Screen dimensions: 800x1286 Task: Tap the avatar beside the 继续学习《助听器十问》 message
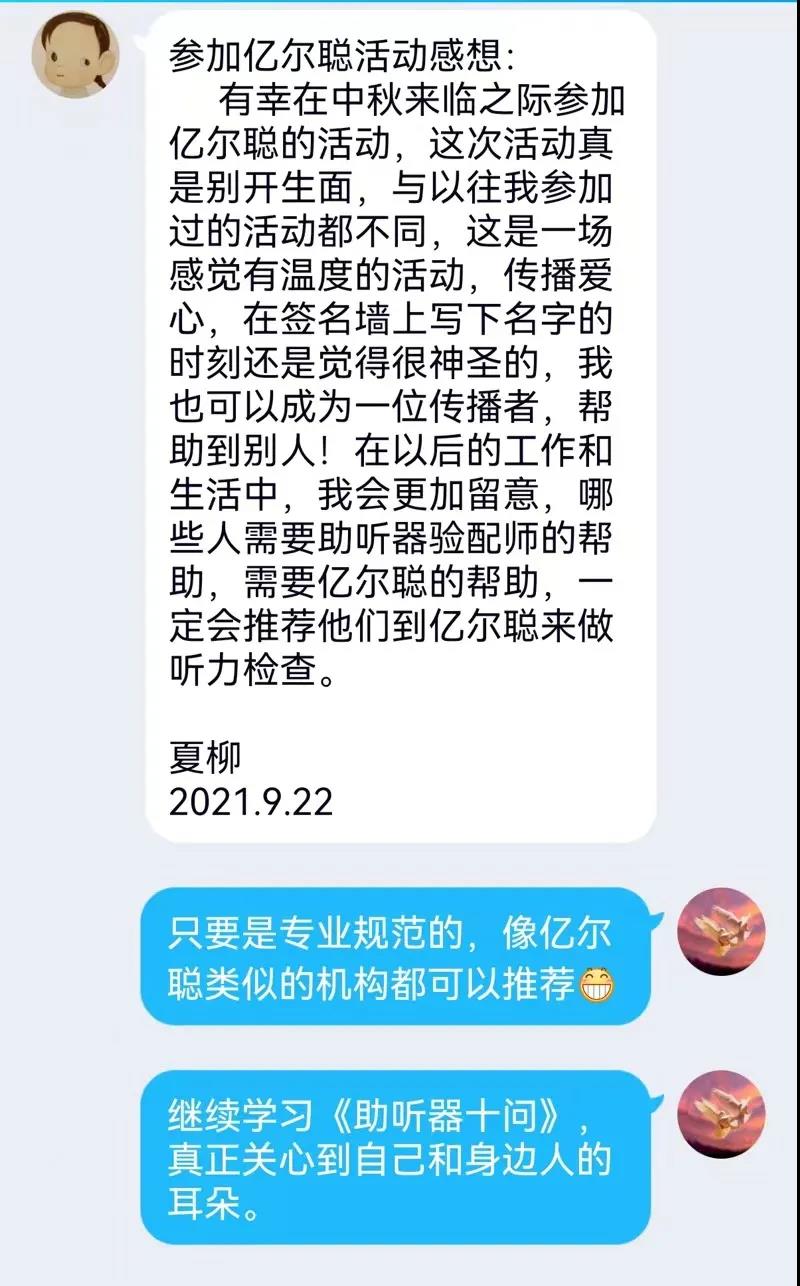tap(721, 1114)
